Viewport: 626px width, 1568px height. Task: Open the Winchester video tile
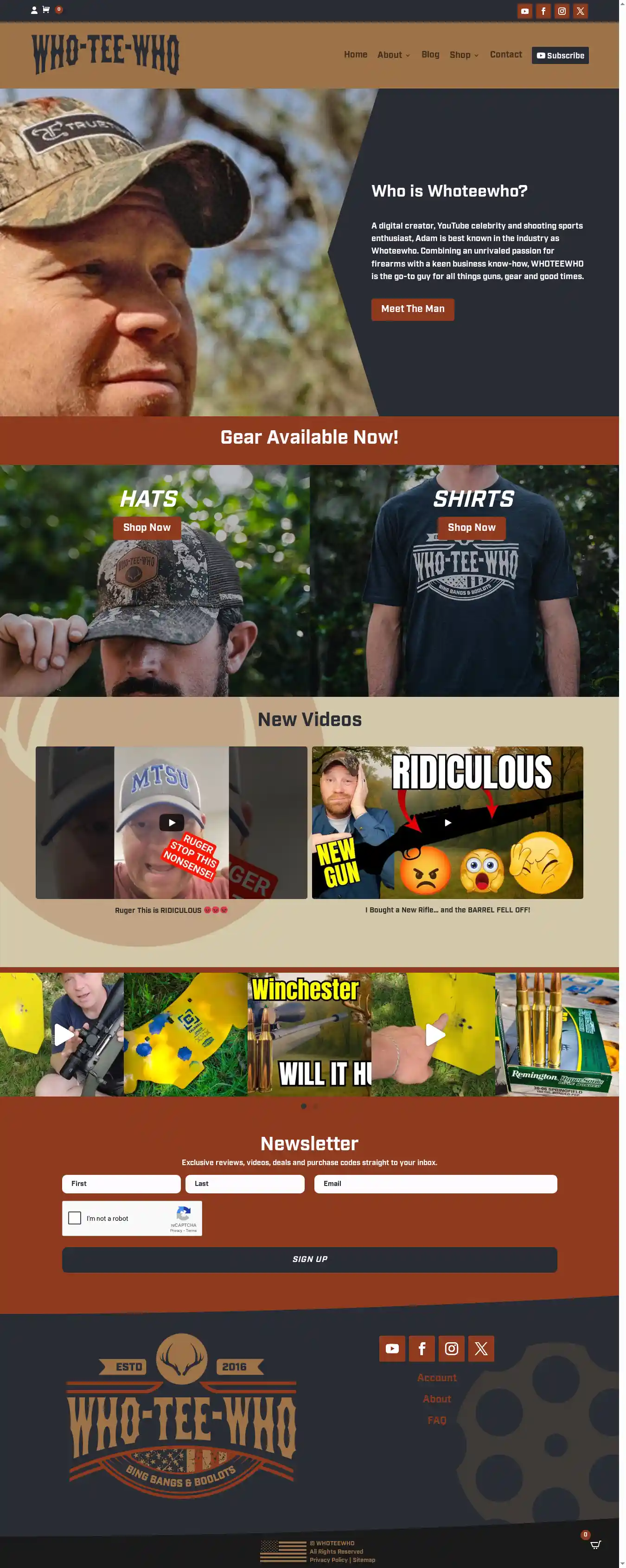coord(309,1034)
